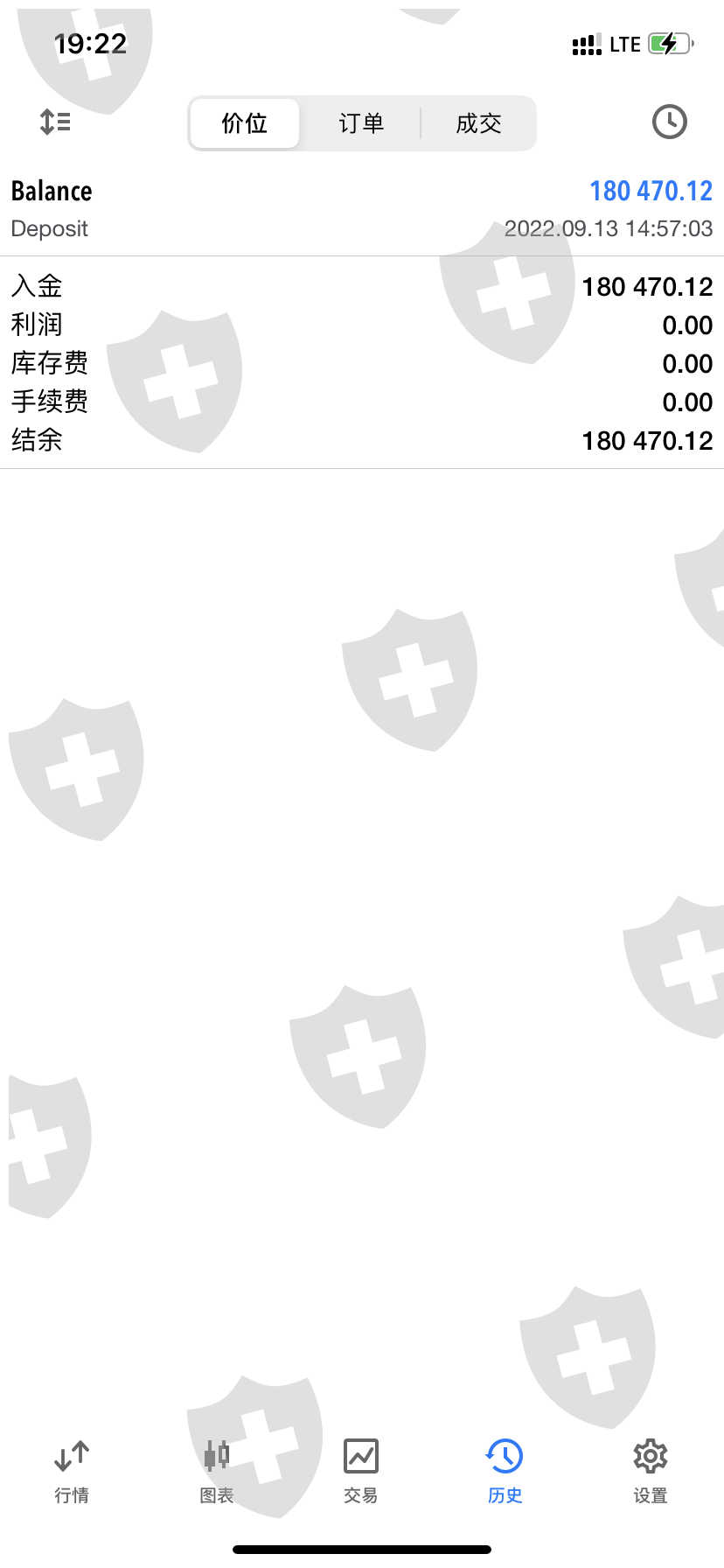
Task: Open the Balance Deposit record
Action: [x=362, y=210]
